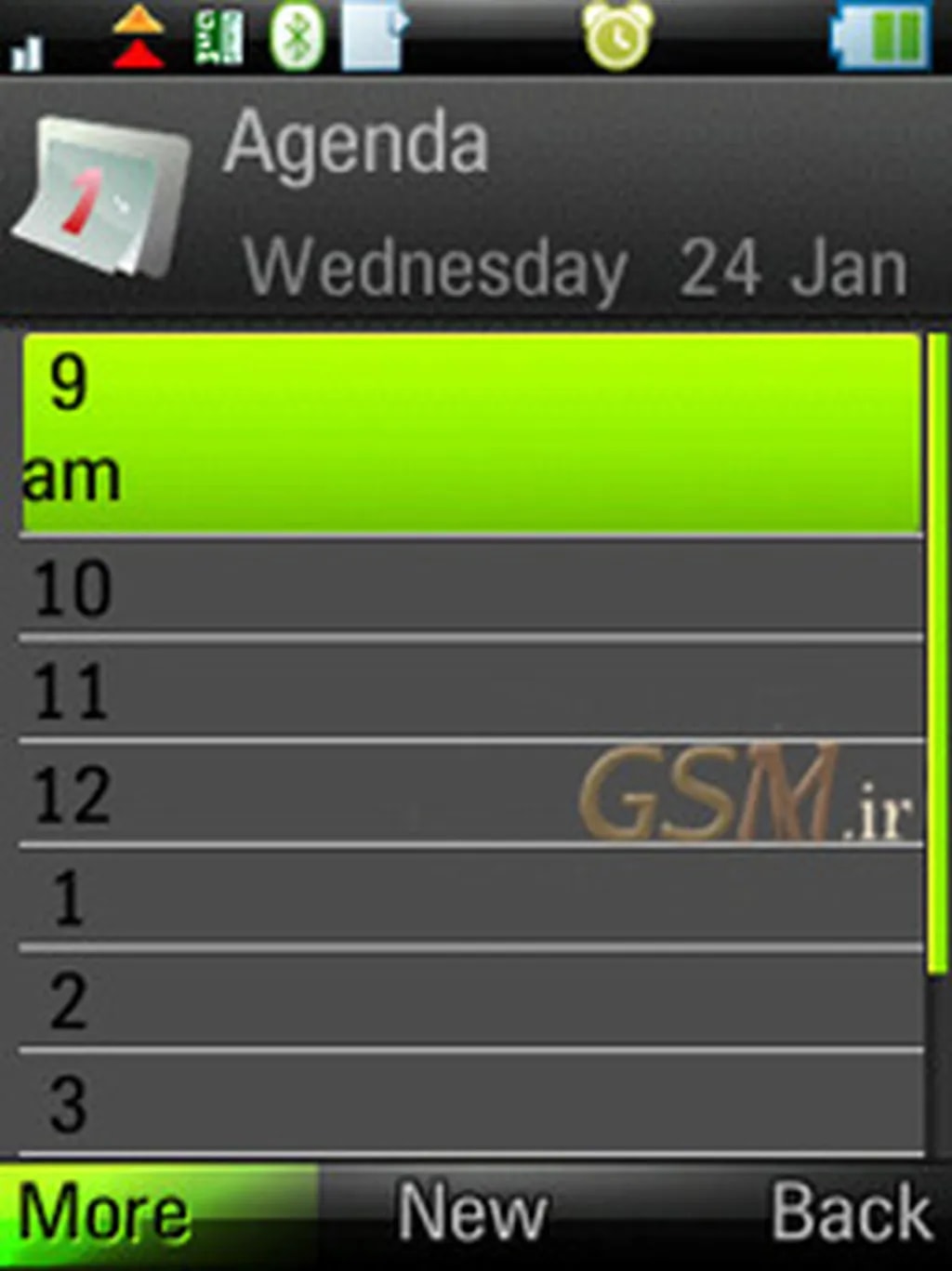This screenshot has height=1271, width=952.
Task: Select the 9 am time slot
Action: click(x=471, y=432)
